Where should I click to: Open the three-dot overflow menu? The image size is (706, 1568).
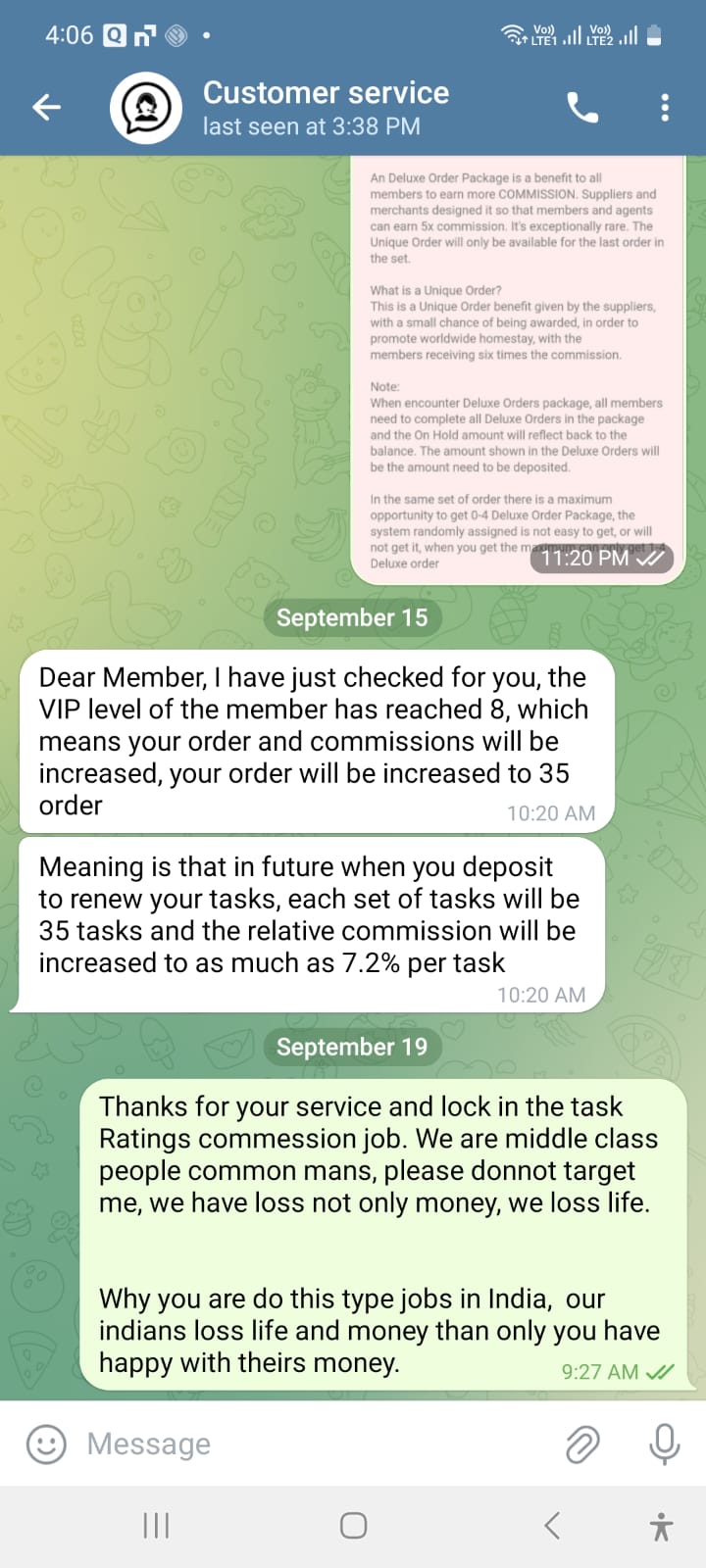pos(665,108)
